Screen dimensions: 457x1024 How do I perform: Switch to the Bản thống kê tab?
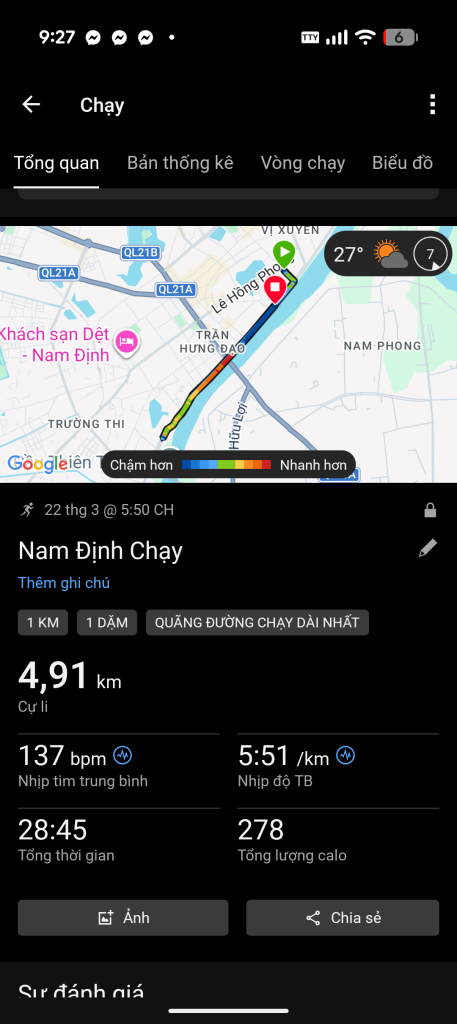[180, 163]
